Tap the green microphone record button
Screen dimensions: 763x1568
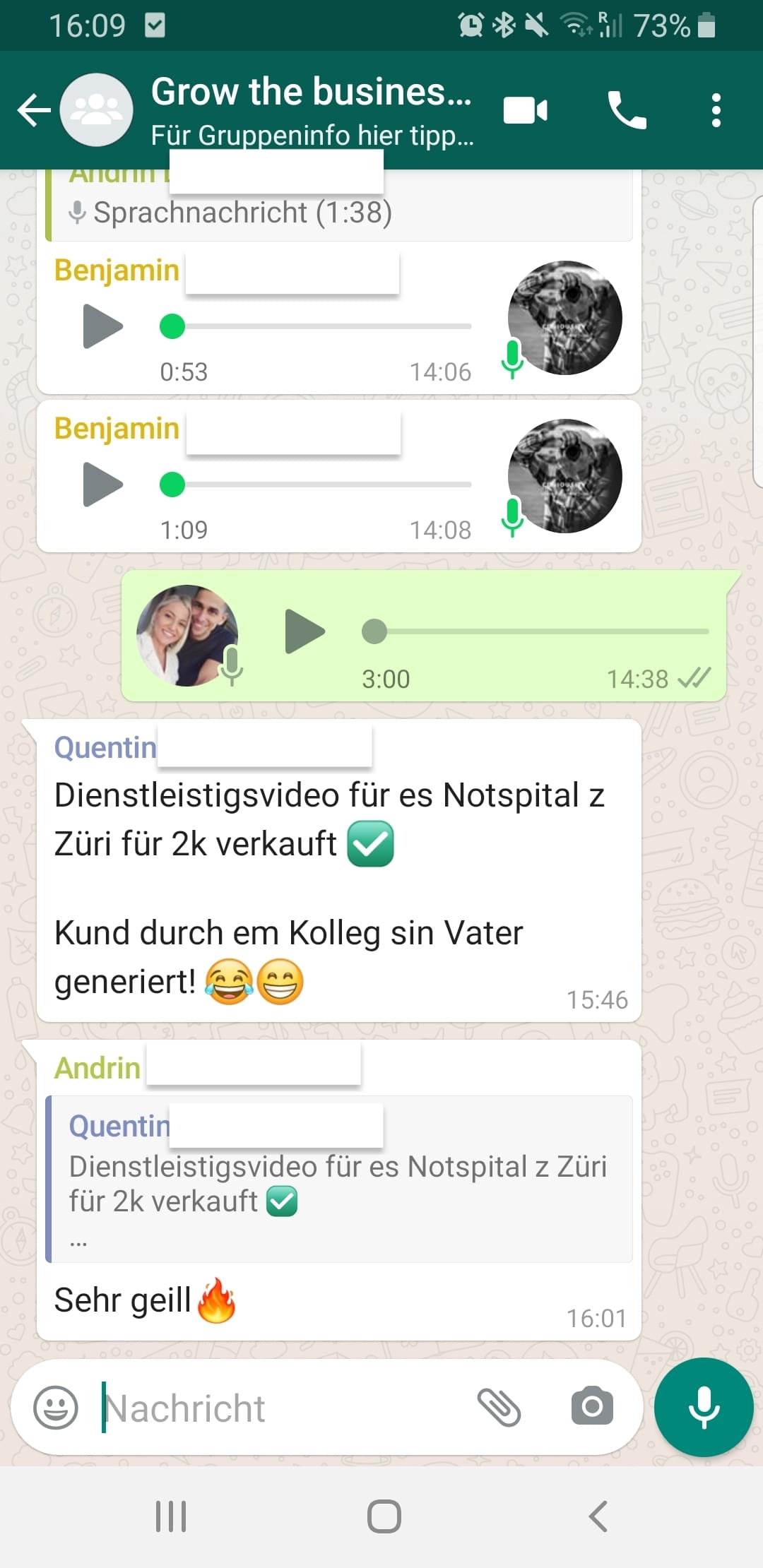click(x=704, y=1407)
